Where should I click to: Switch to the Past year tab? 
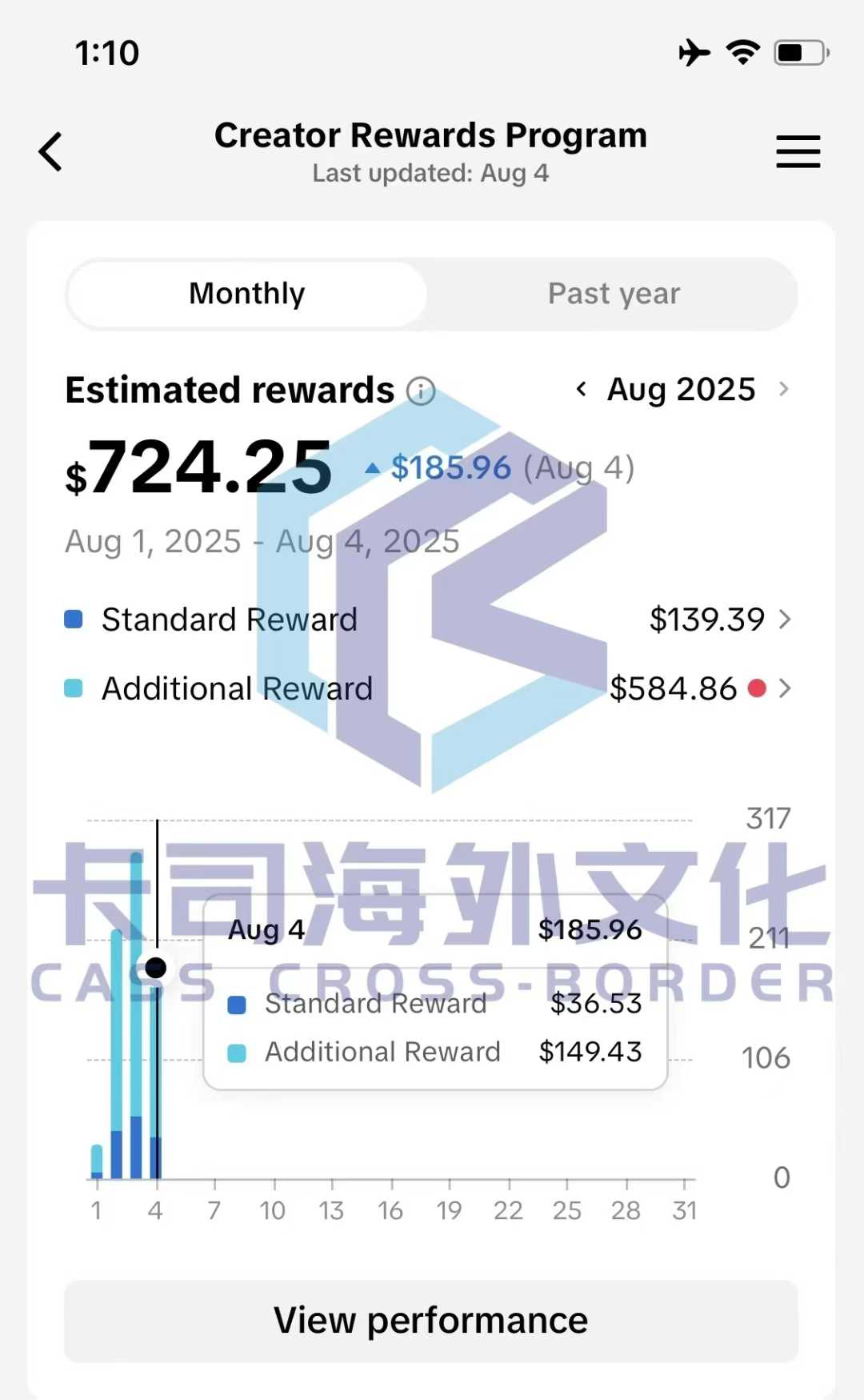click(614, 294)
